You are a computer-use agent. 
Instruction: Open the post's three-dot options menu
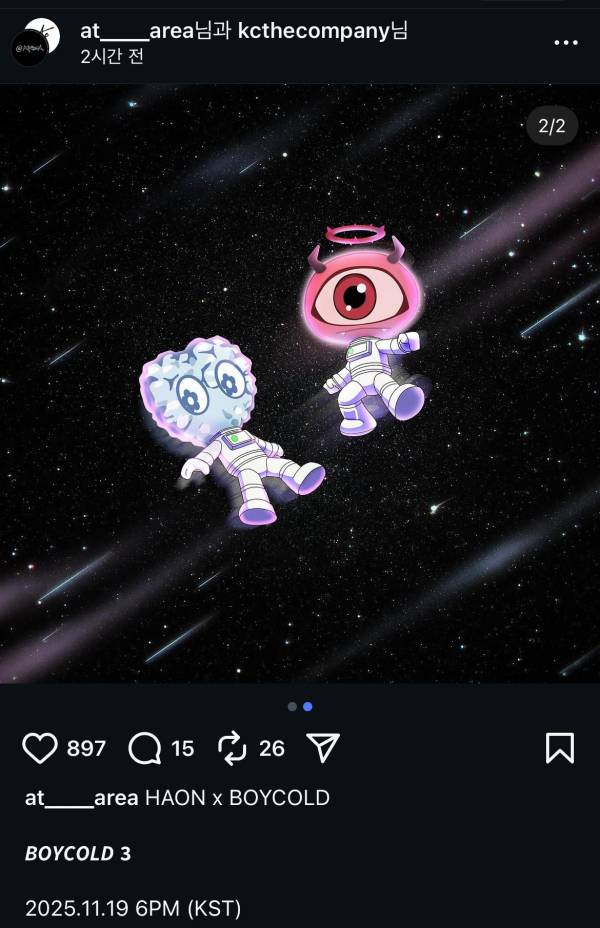566,43
